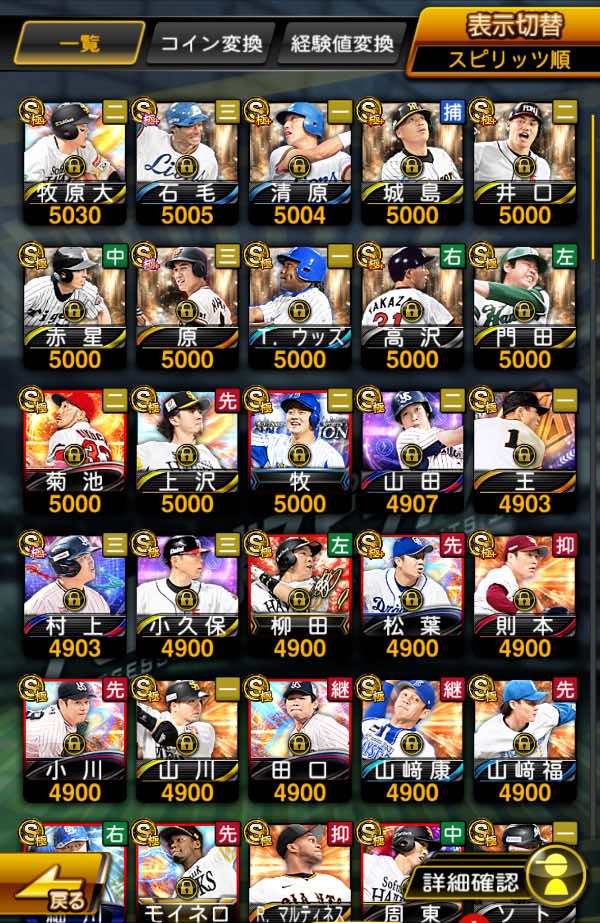The height and width of the screenshot is (923, 600).
Task: Open the 王 player card
Action: (524, 451)
